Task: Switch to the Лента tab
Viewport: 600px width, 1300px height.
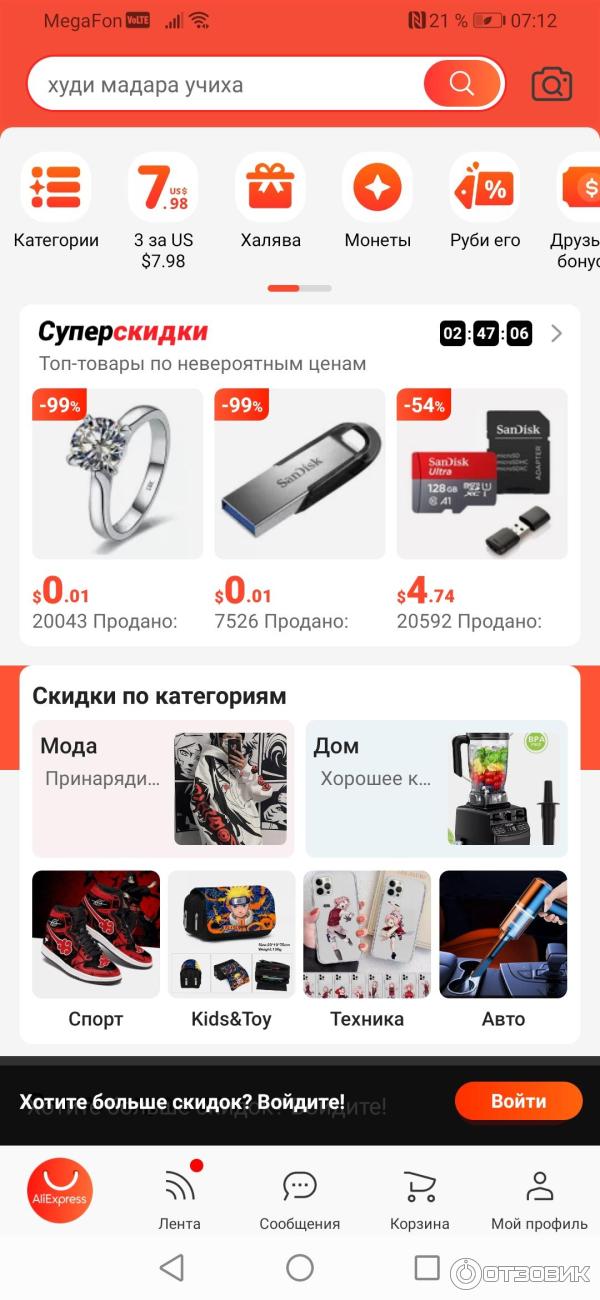Action: pyautogui.click(x=180, y=1196)
